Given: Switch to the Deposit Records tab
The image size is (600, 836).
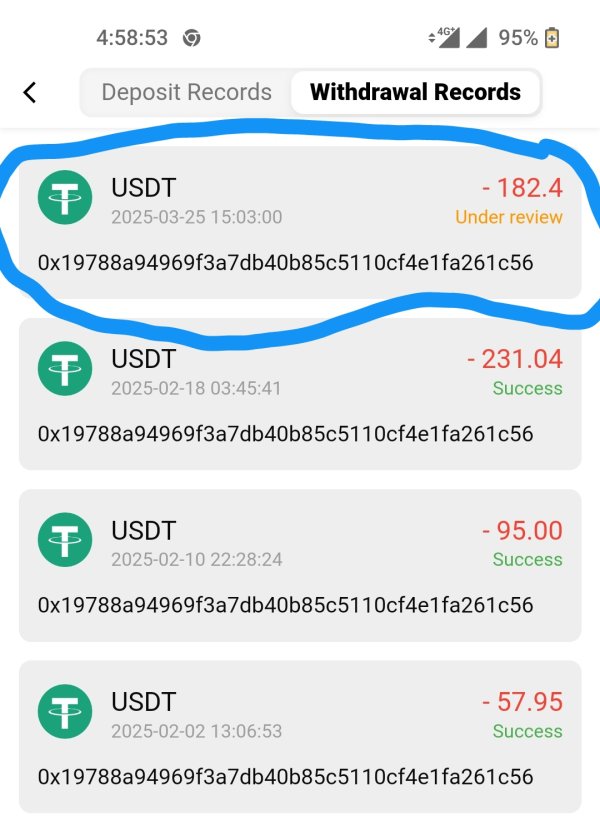Looking at the screenshot, I should 186,93.
